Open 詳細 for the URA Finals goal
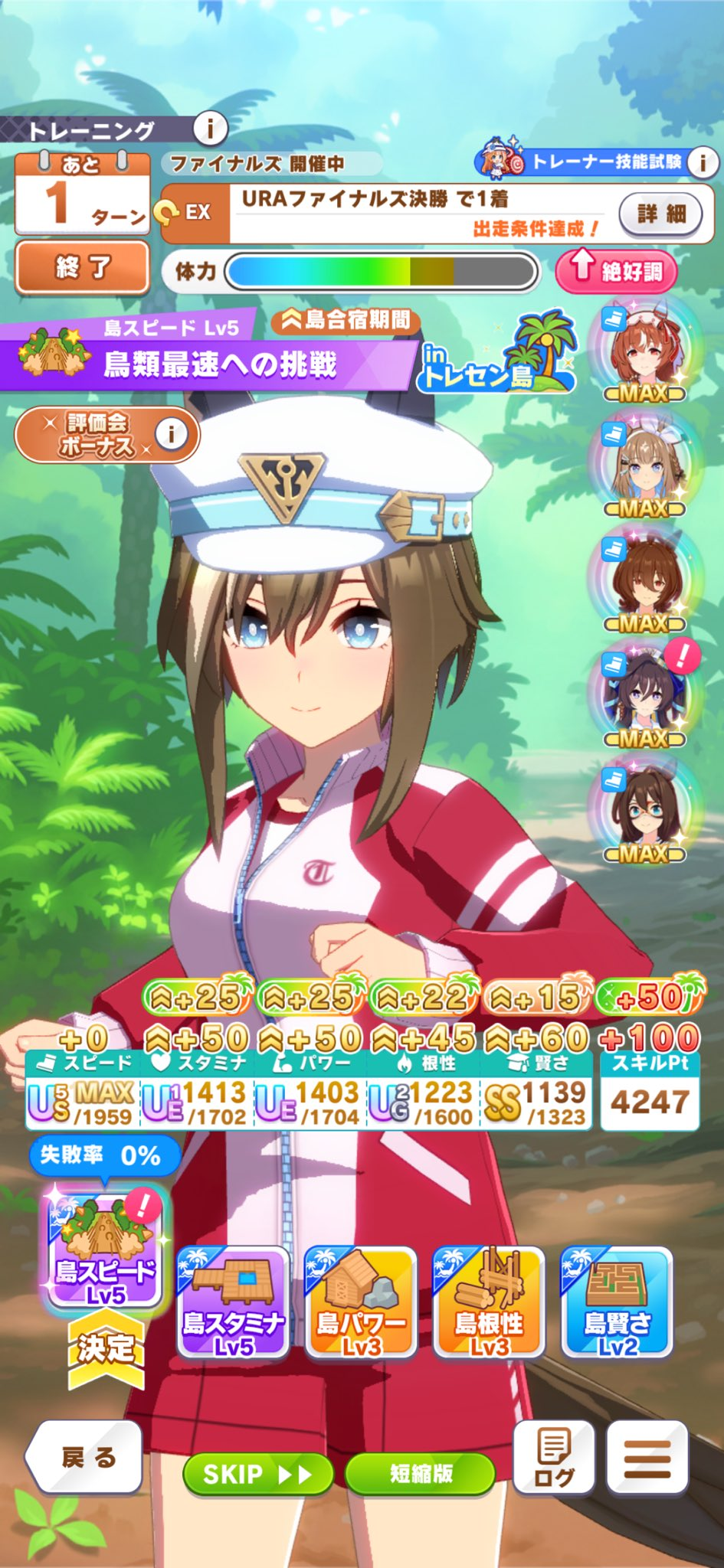This screenshot has height=1568, width=724. click(660, 214)
